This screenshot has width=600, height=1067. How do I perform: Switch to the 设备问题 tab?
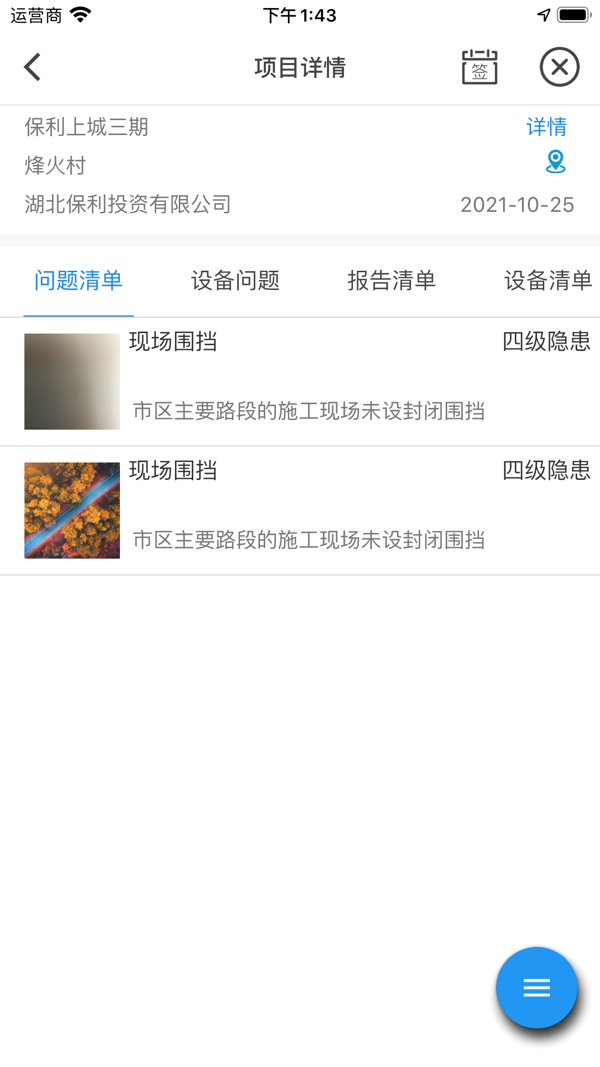click(235, 280)
